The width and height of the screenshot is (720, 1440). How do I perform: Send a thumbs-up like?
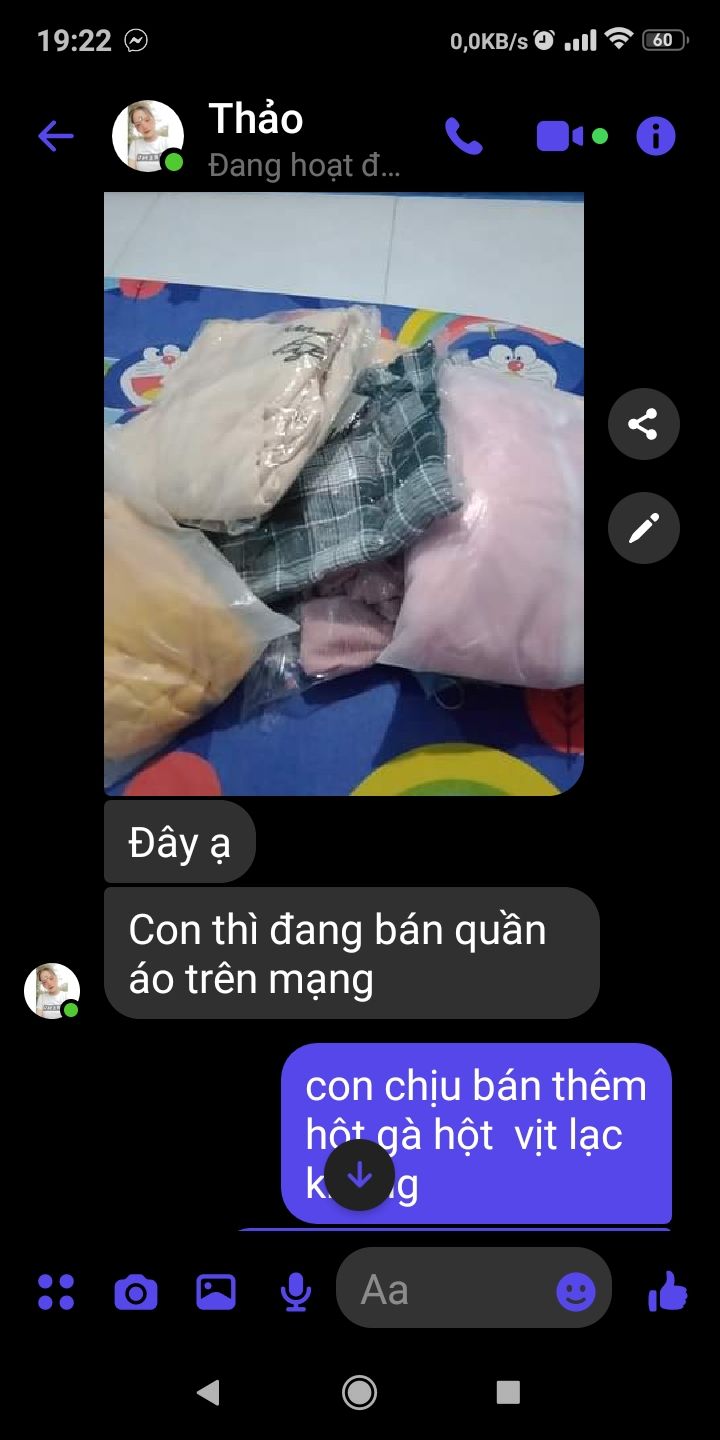coord(668,1291)
